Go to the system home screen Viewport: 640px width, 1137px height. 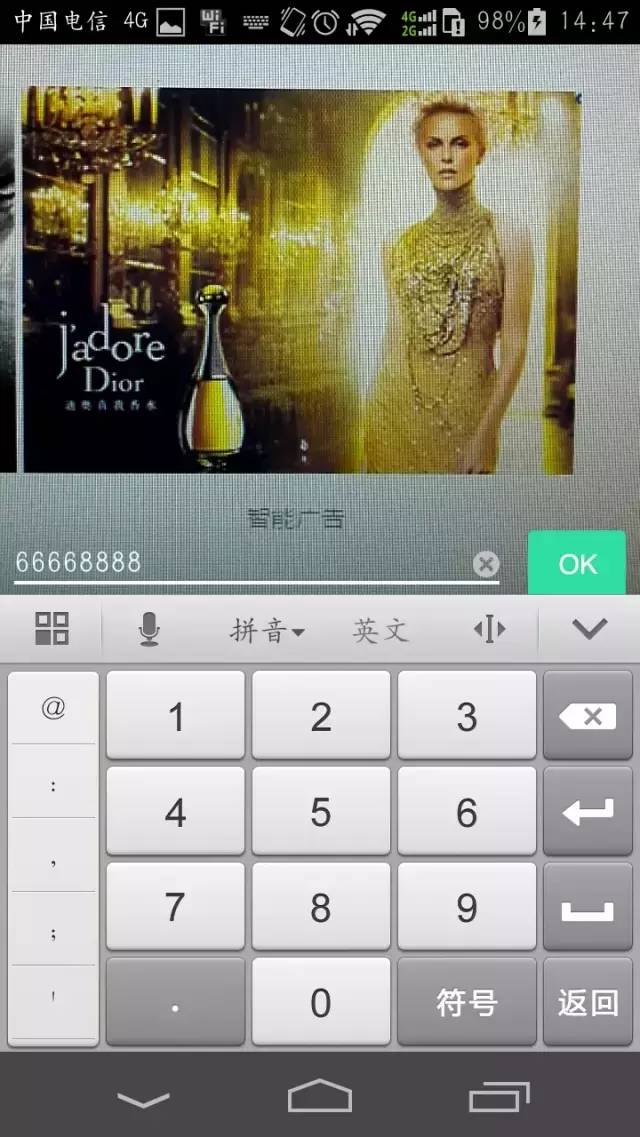(x=320, y=1097)
